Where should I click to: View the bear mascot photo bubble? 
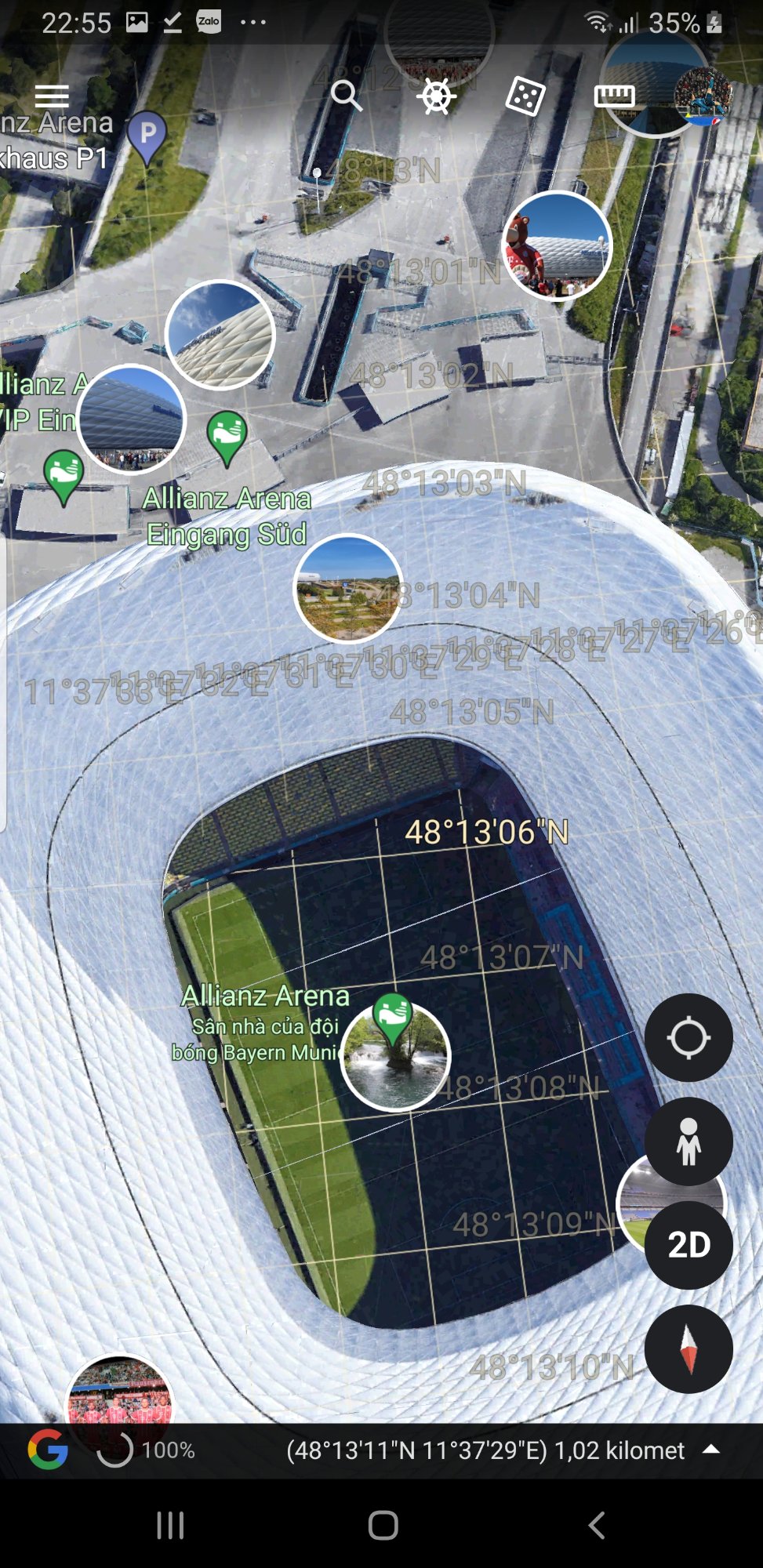click(x=557, y=245)
